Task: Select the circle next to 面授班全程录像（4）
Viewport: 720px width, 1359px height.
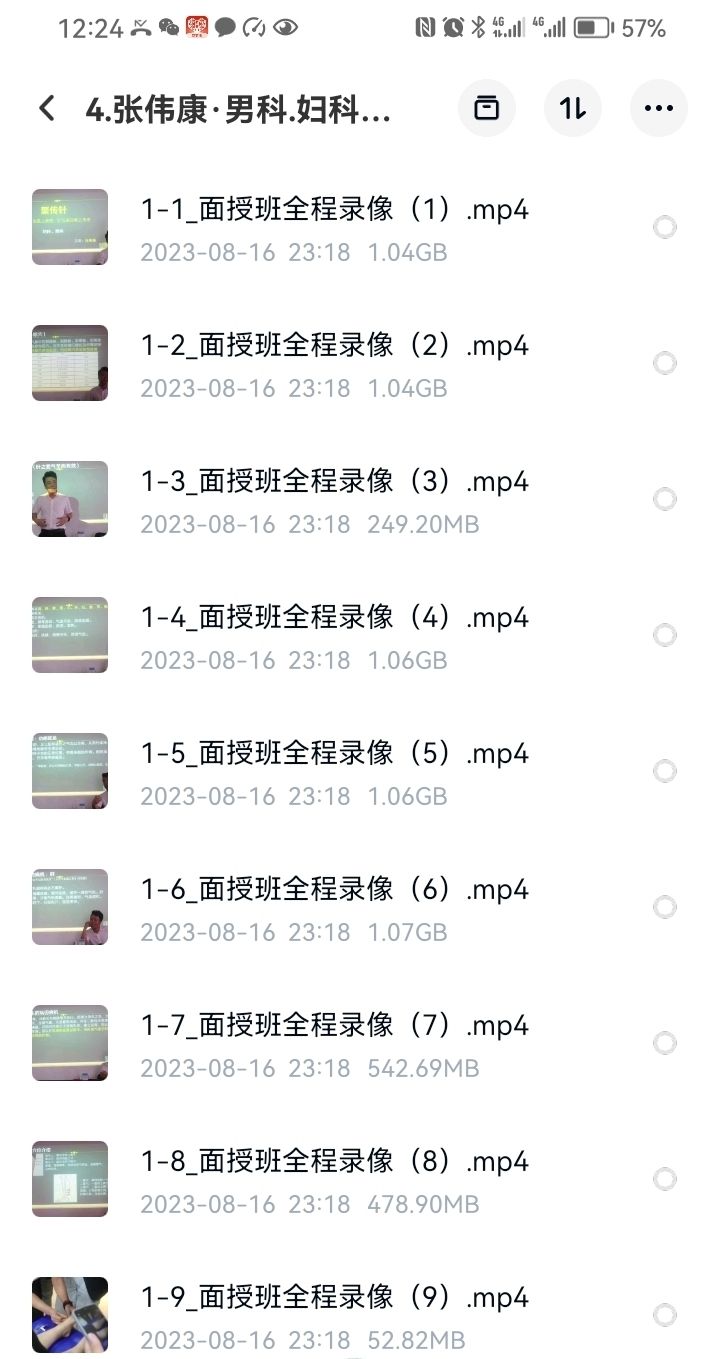Action: tap(663, 634)
